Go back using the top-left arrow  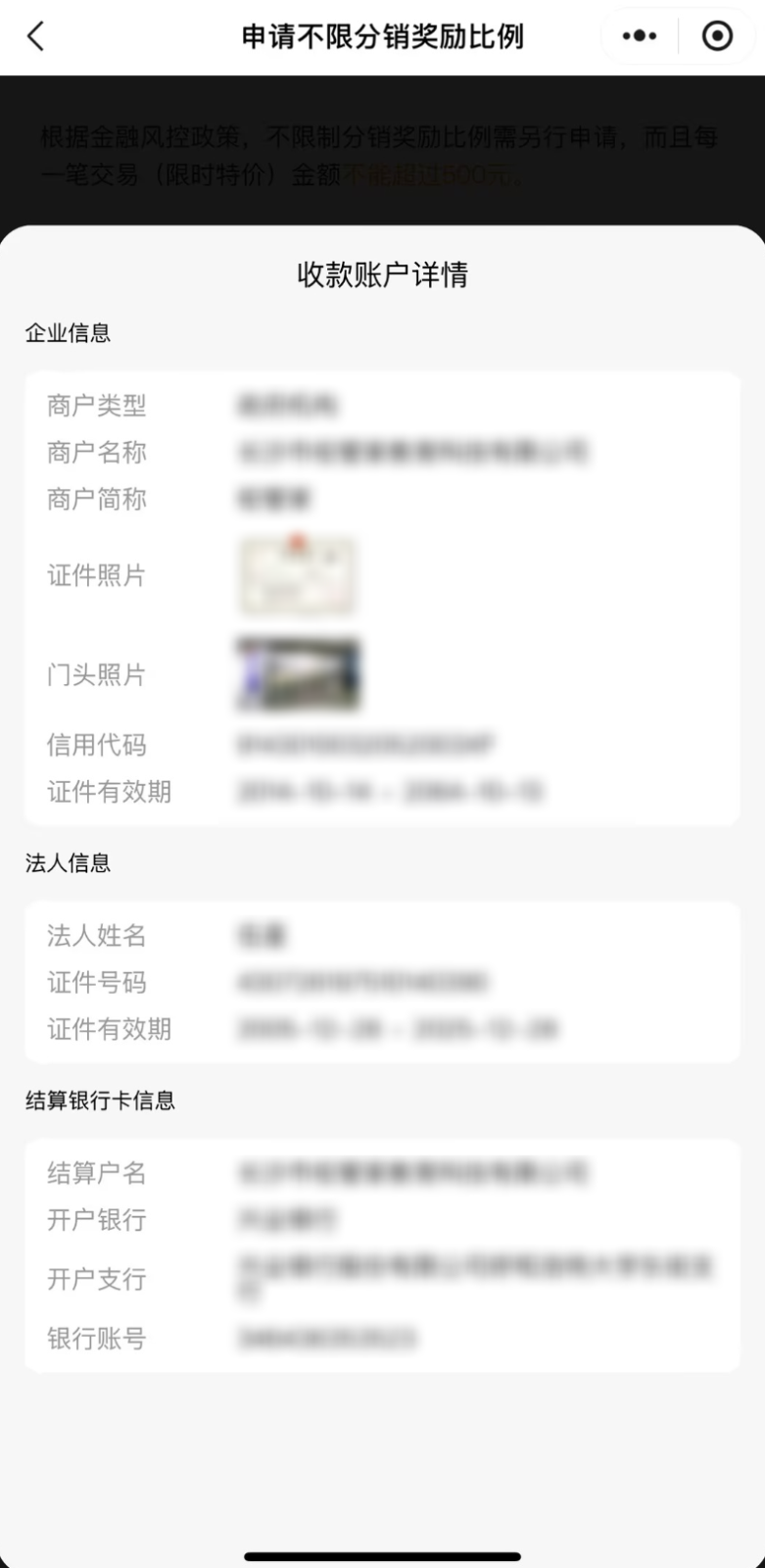click(35, 37)
